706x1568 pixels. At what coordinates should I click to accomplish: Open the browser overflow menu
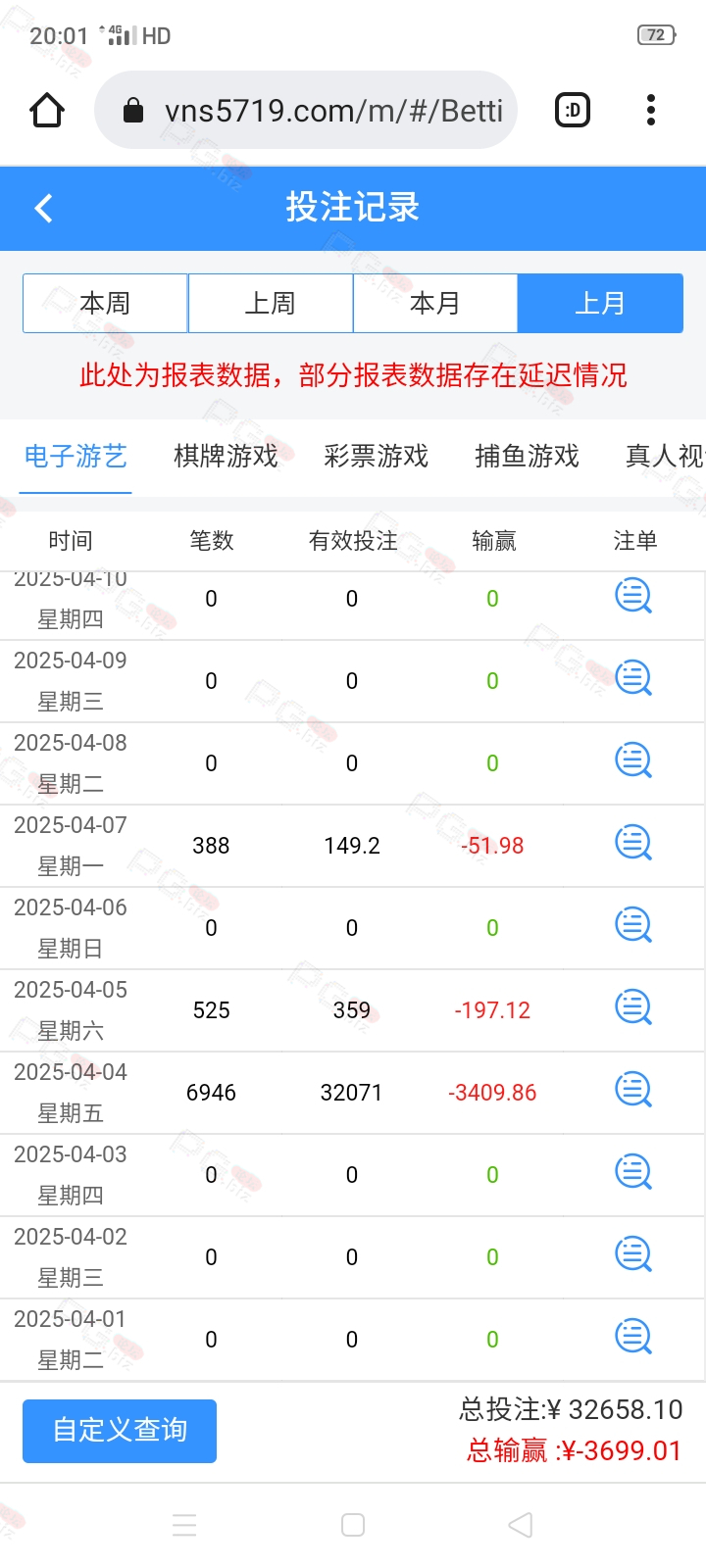[651, 110]
